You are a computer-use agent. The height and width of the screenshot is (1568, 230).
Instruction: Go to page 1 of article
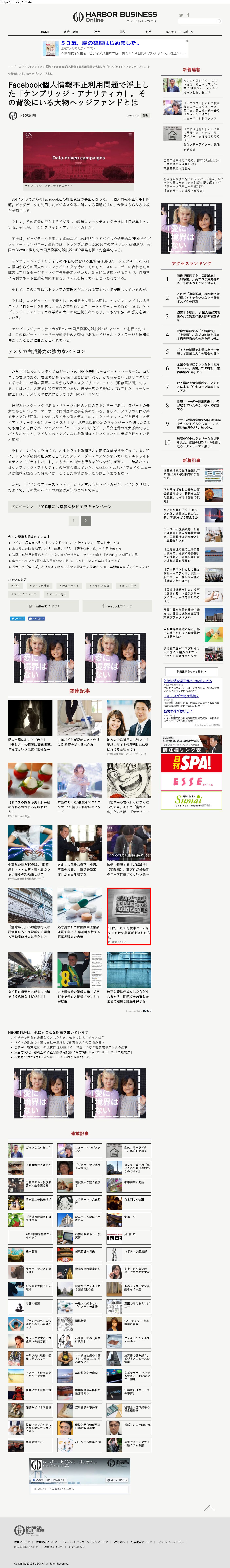(73, 520)
